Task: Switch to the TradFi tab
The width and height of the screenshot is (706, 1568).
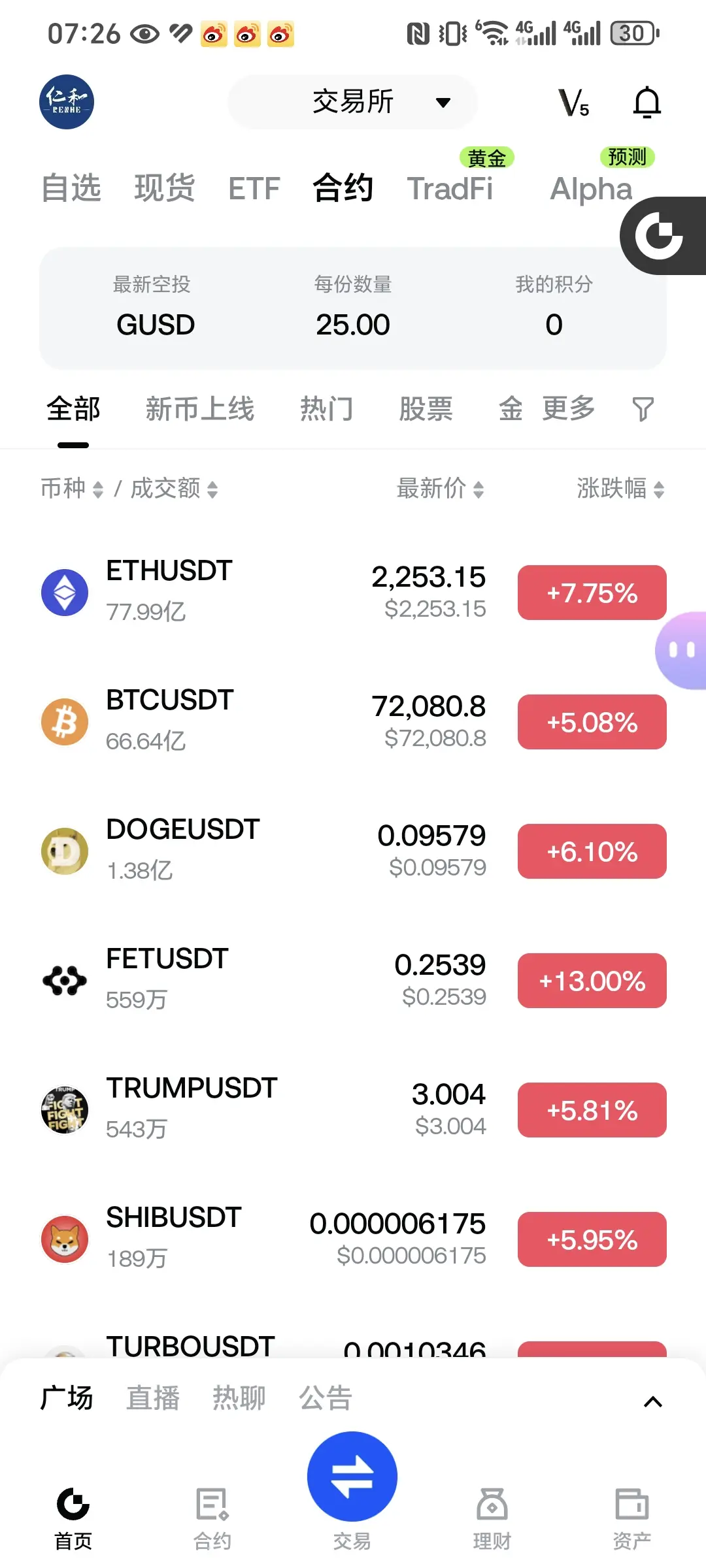Action: click(x=450, y=188)
